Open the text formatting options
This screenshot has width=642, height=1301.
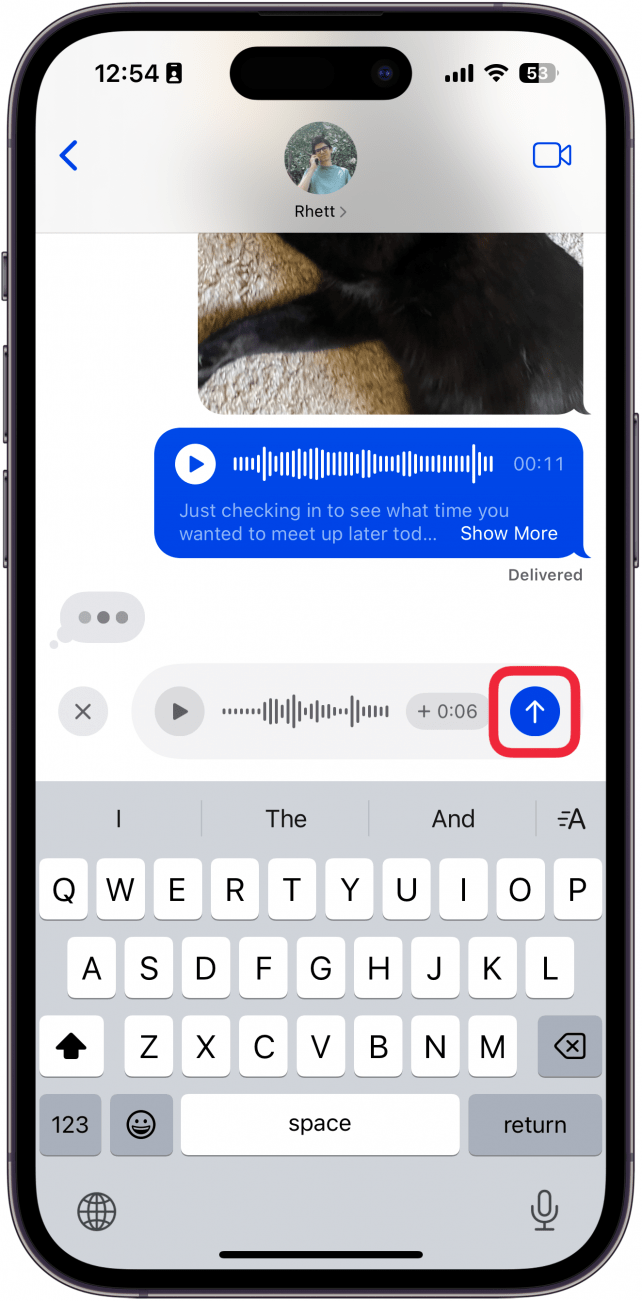coord(571,819)
